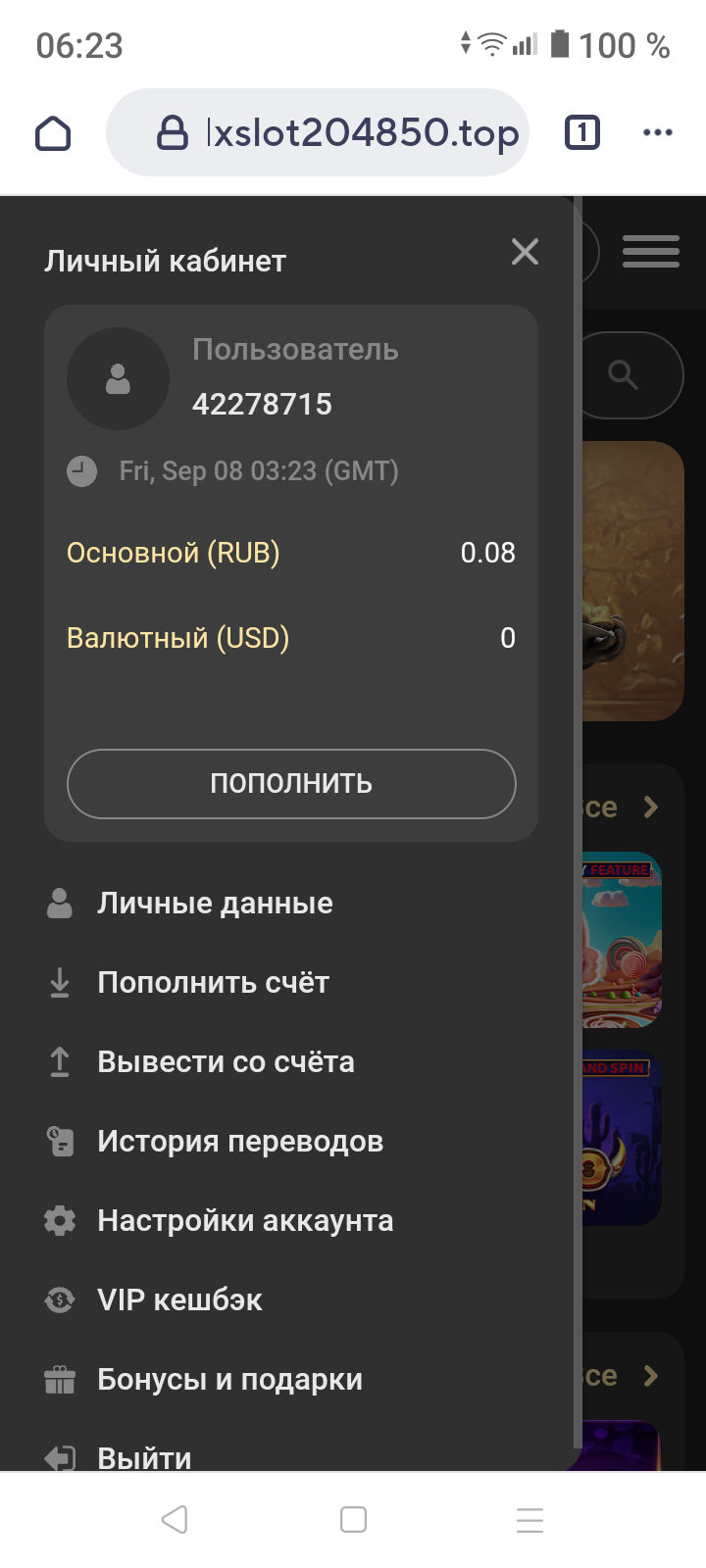Image resolution: width=706 pixels, height=1568 pixels.
Task: Go to the browser home page
Action: [53, 133]
